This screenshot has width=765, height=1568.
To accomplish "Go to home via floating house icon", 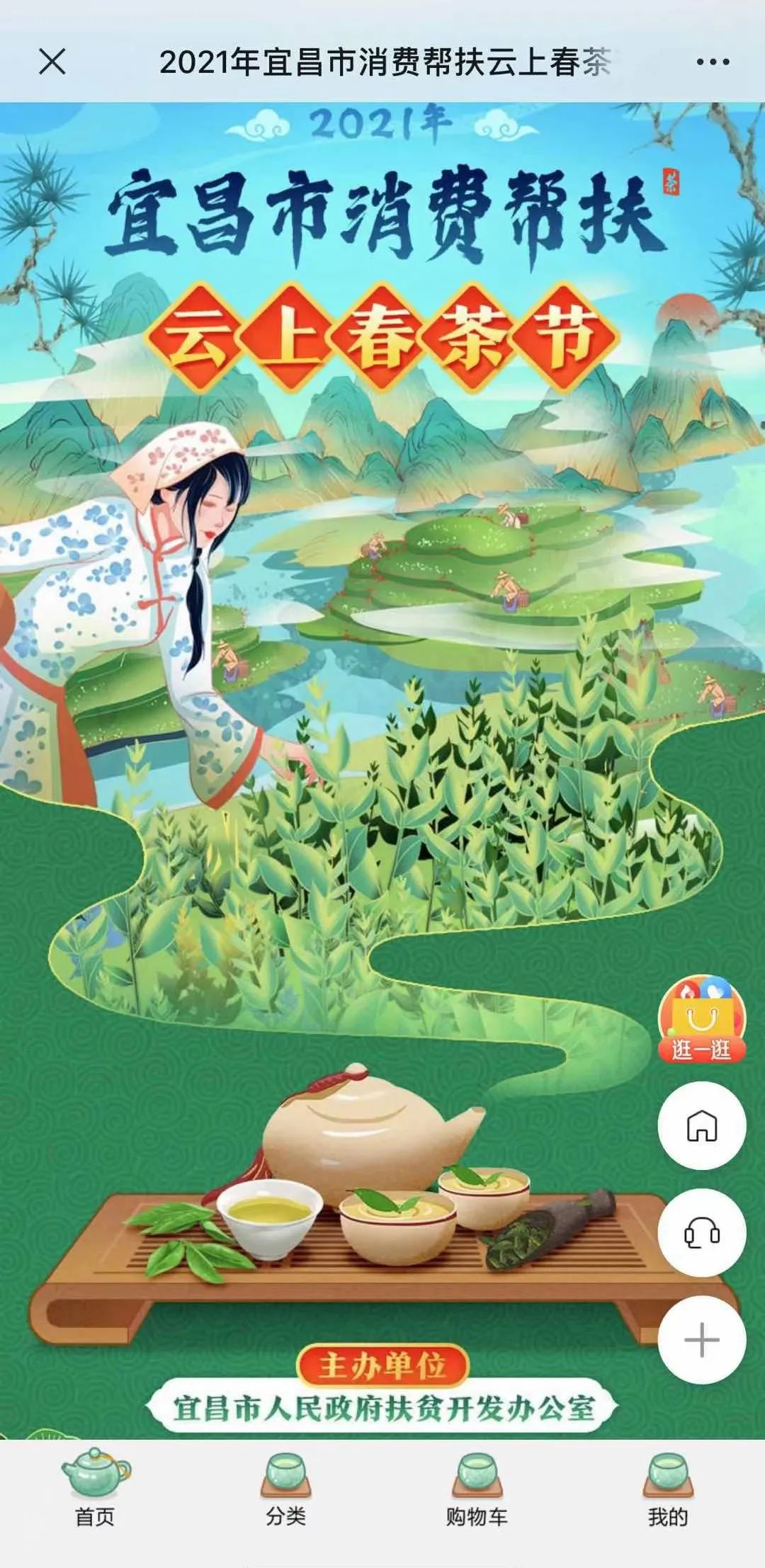I will click(x=702, y=1125).
